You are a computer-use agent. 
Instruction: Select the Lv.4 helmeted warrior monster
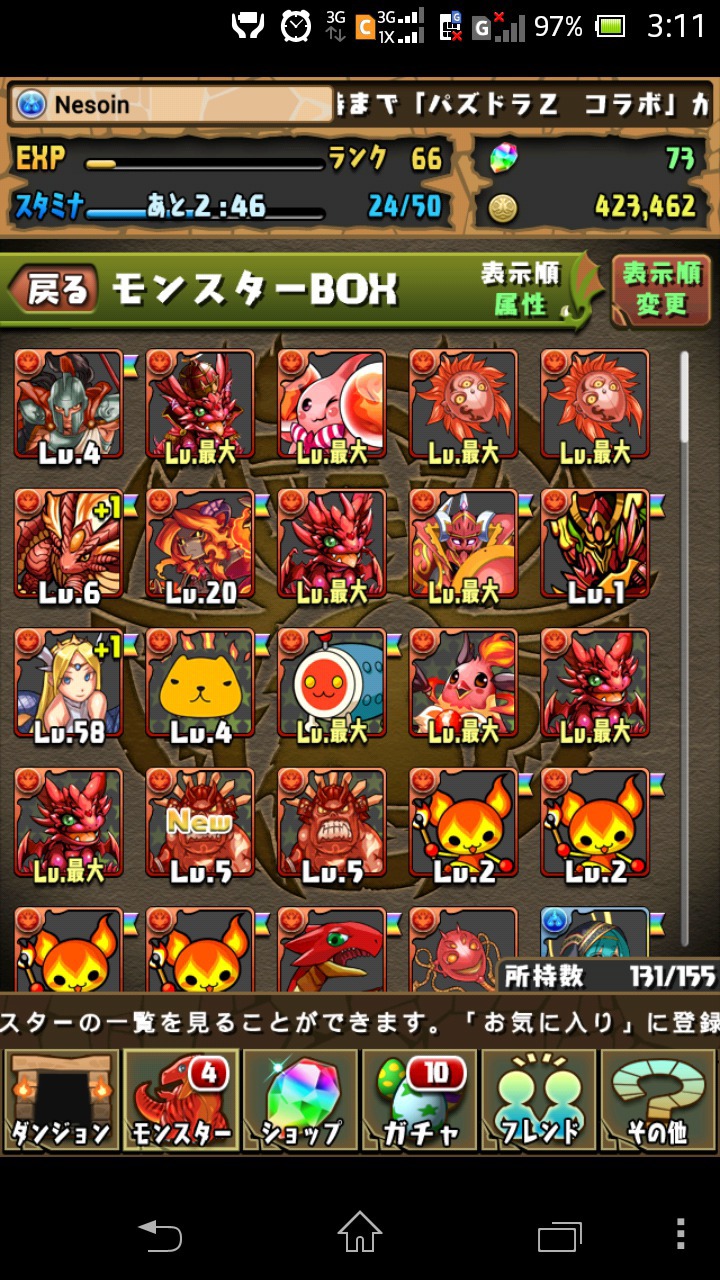(x=68, y=404)
